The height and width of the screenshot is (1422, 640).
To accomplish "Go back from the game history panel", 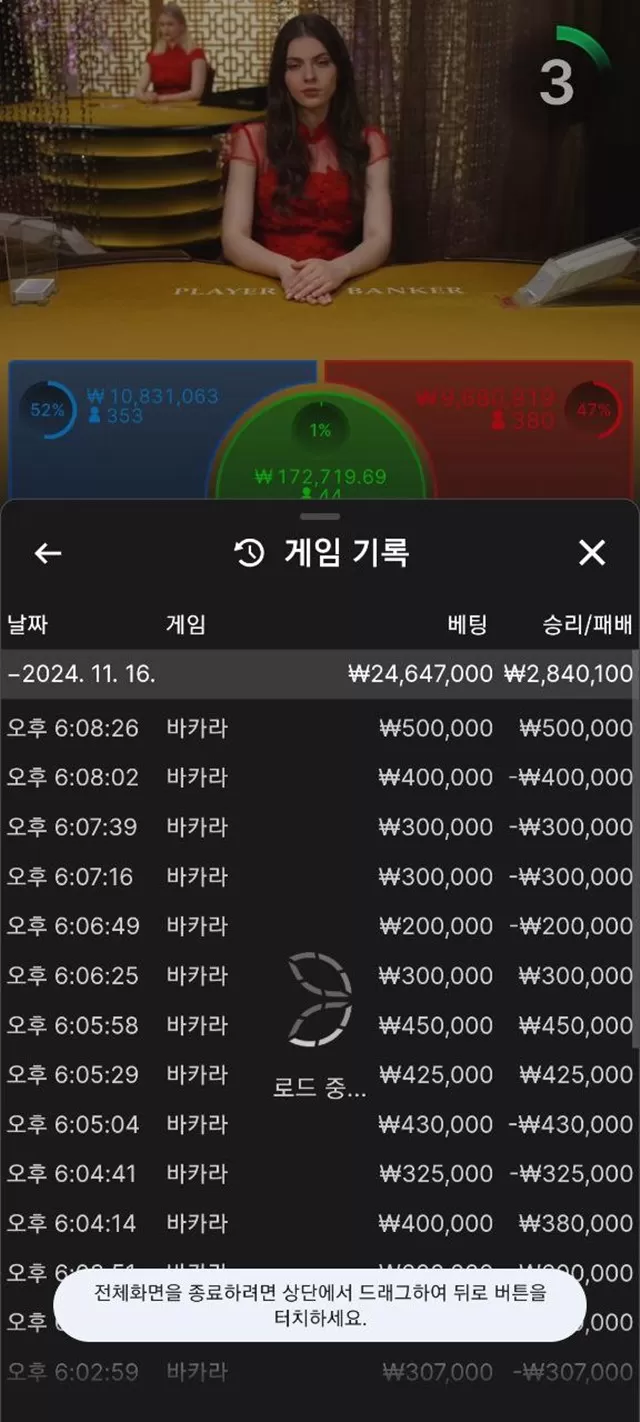I will point(48,553).
